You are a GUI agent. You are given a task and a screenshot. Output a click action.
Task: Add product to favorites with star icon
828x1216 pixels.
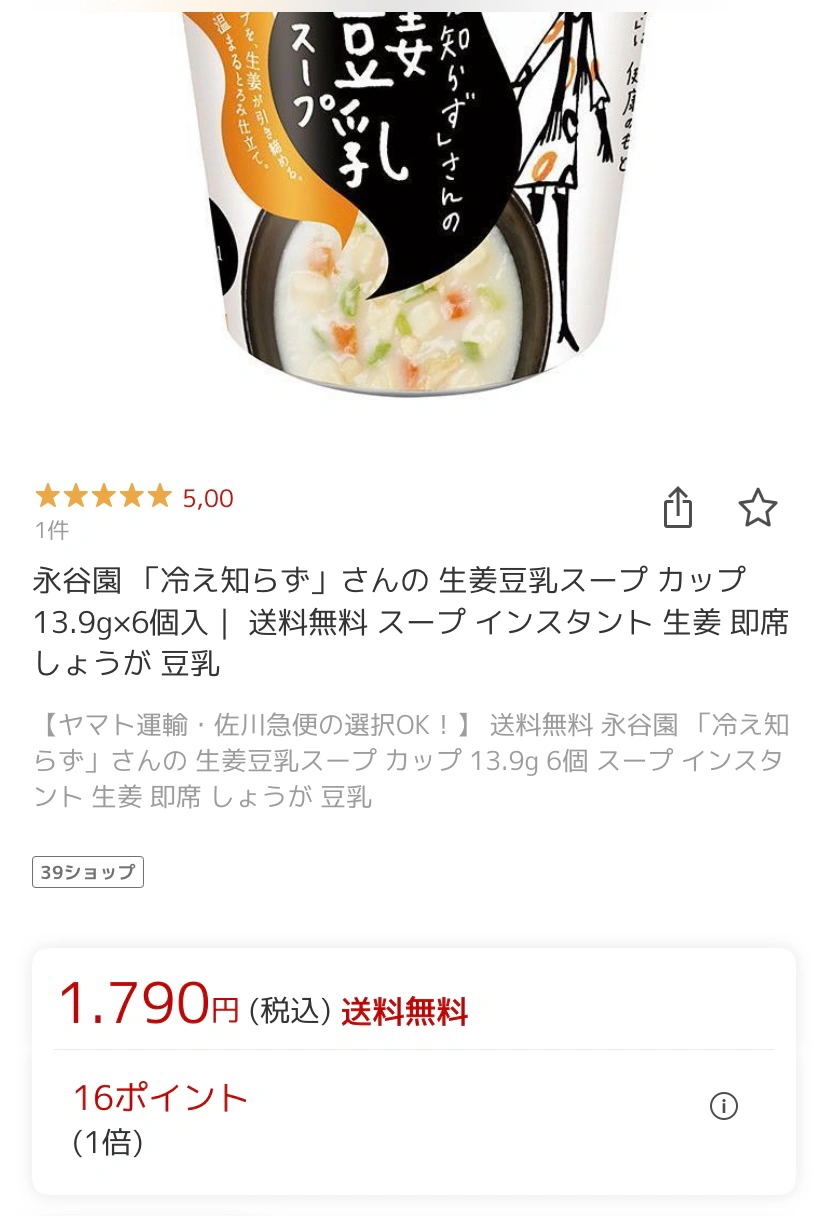tap(757, 508)
